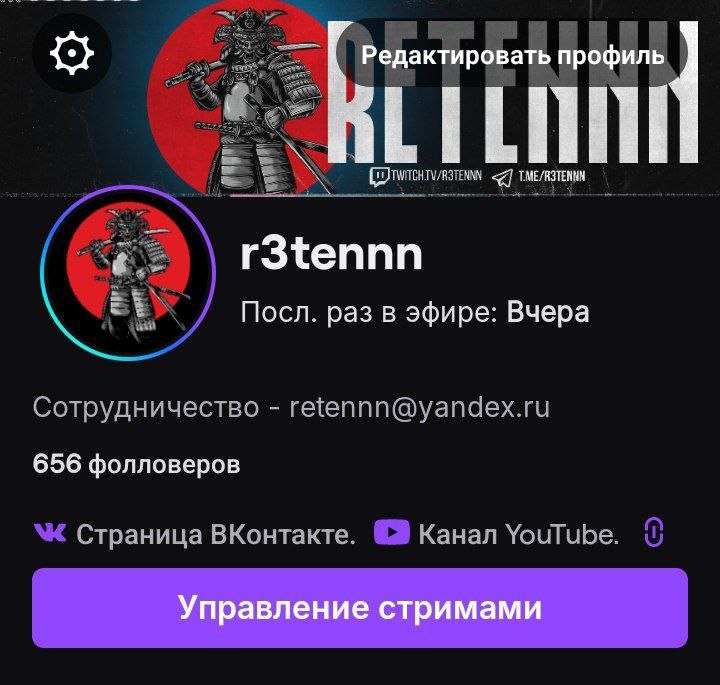Open Страница ВКонтакте link

click(195, 534)
